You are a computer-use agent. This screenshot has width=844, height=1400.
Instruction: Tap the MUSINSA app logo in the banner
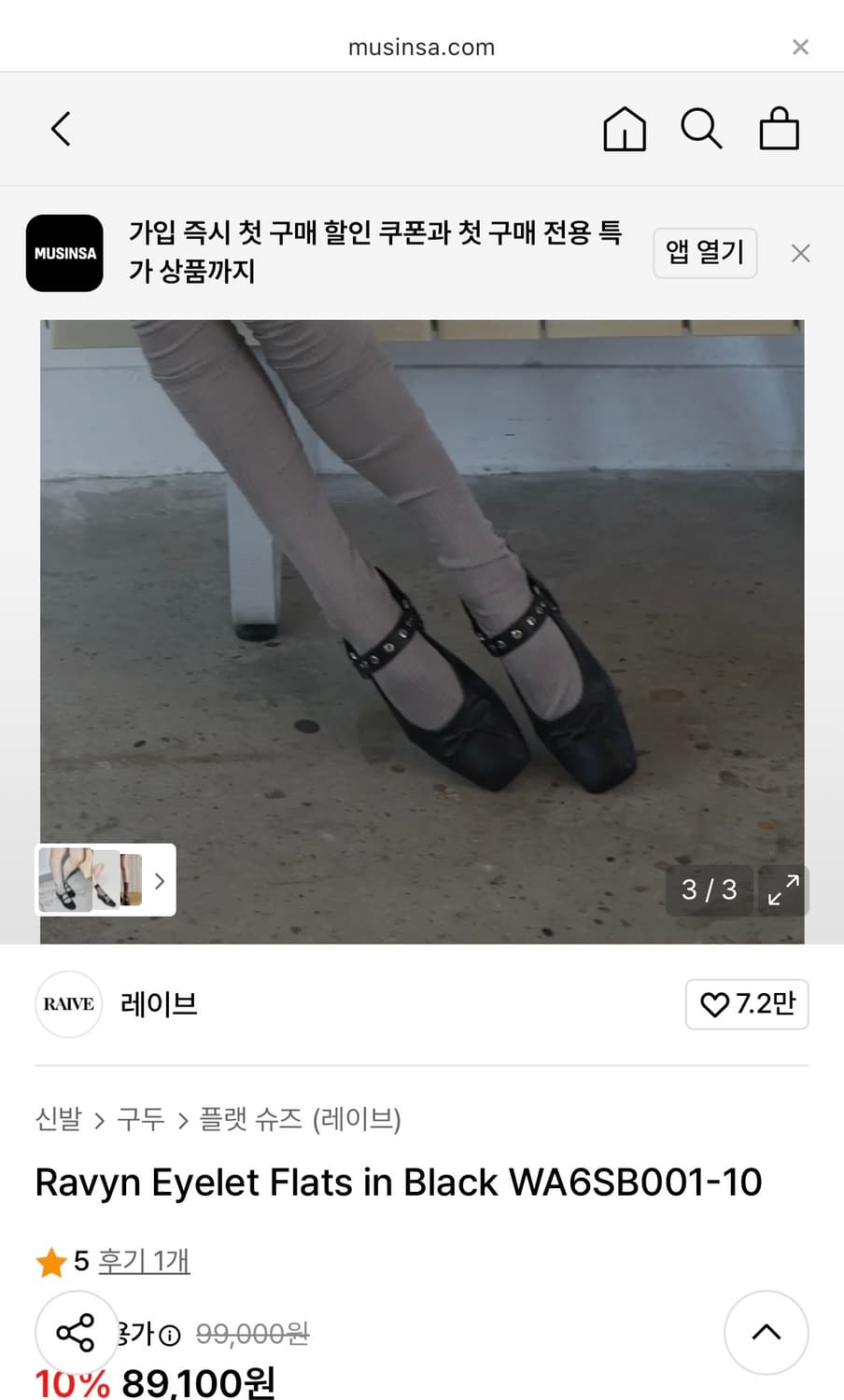coord(64,253)
